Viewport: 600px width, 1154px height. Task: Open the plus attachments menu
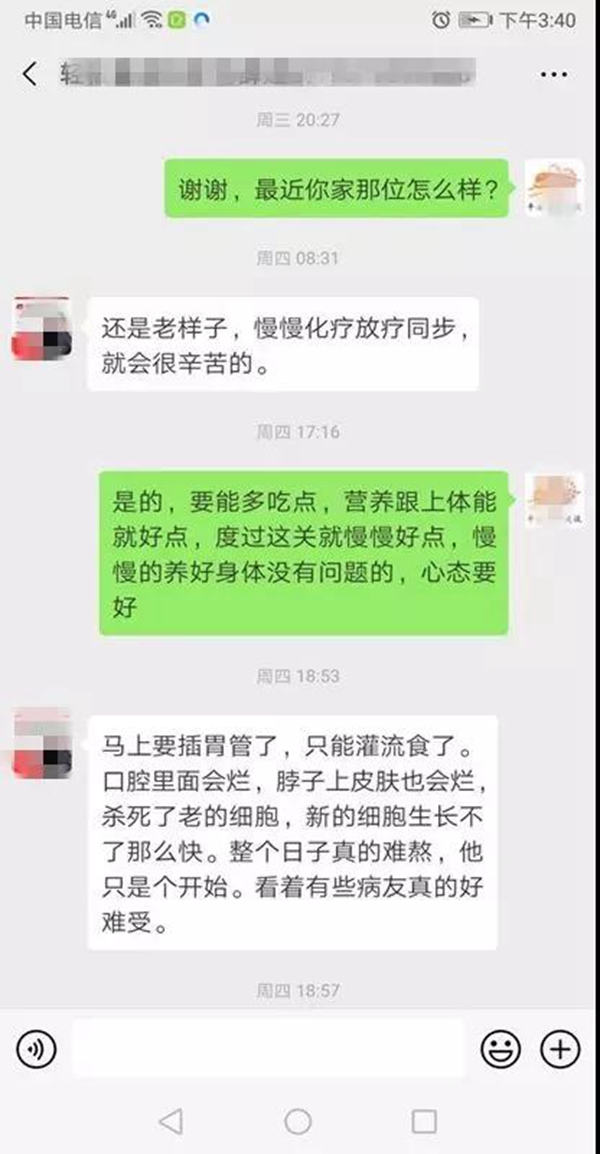560,1049
